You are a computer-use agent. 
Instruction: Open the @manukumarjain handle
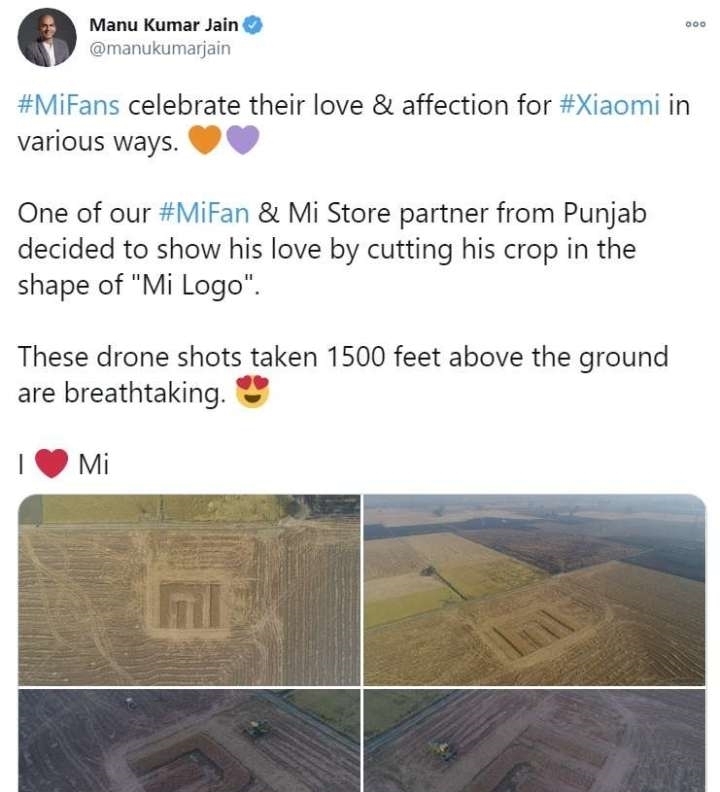tap(160, 48)
